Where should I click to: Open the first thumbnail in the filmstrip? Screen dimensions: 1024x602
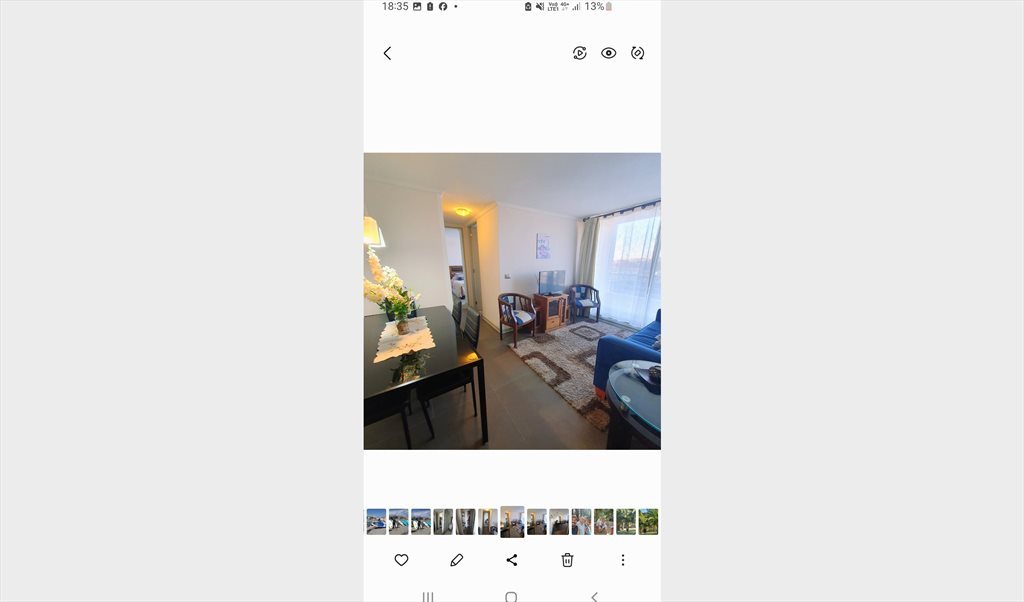(376, 521)
